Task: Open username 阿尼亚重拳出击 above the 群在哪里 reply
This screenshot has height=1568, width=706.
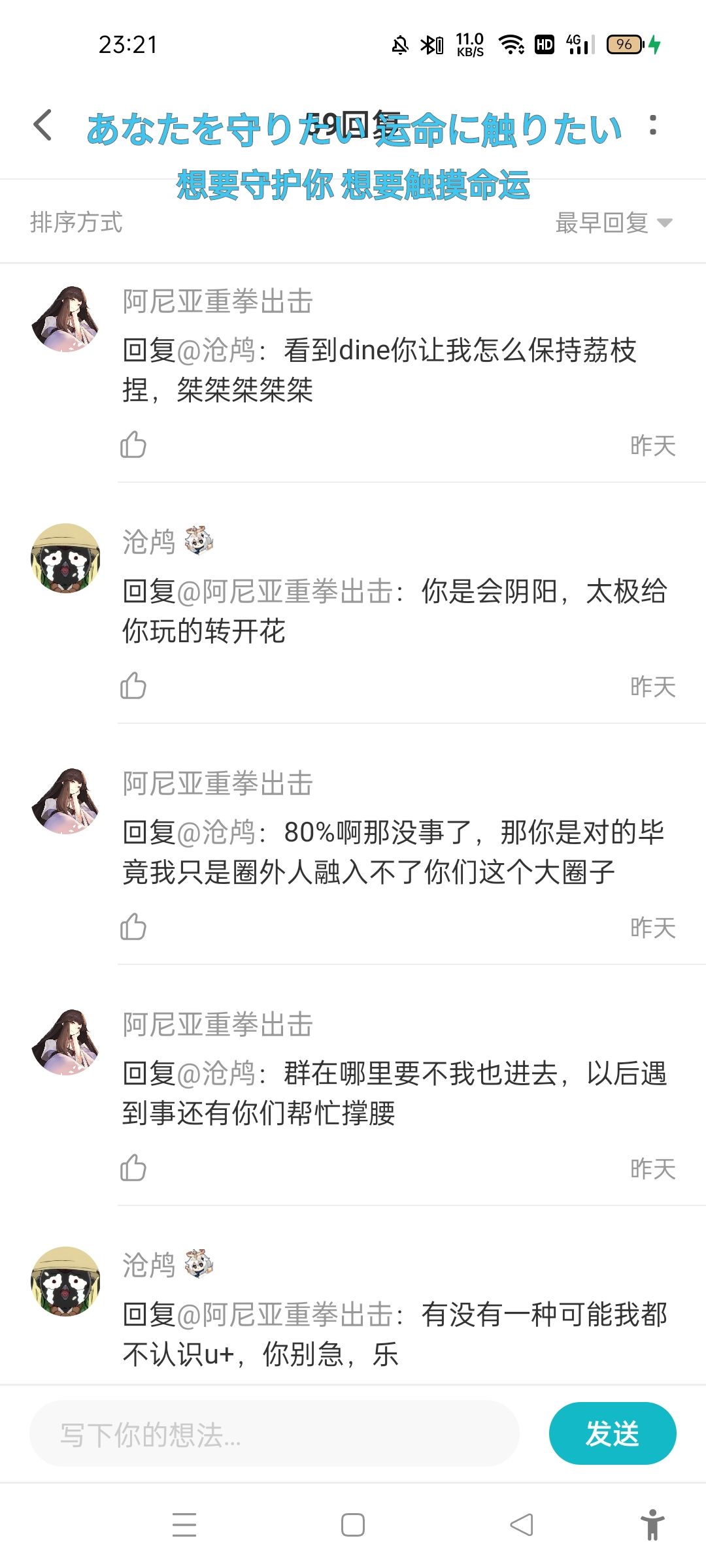Action: point(218,1024)
